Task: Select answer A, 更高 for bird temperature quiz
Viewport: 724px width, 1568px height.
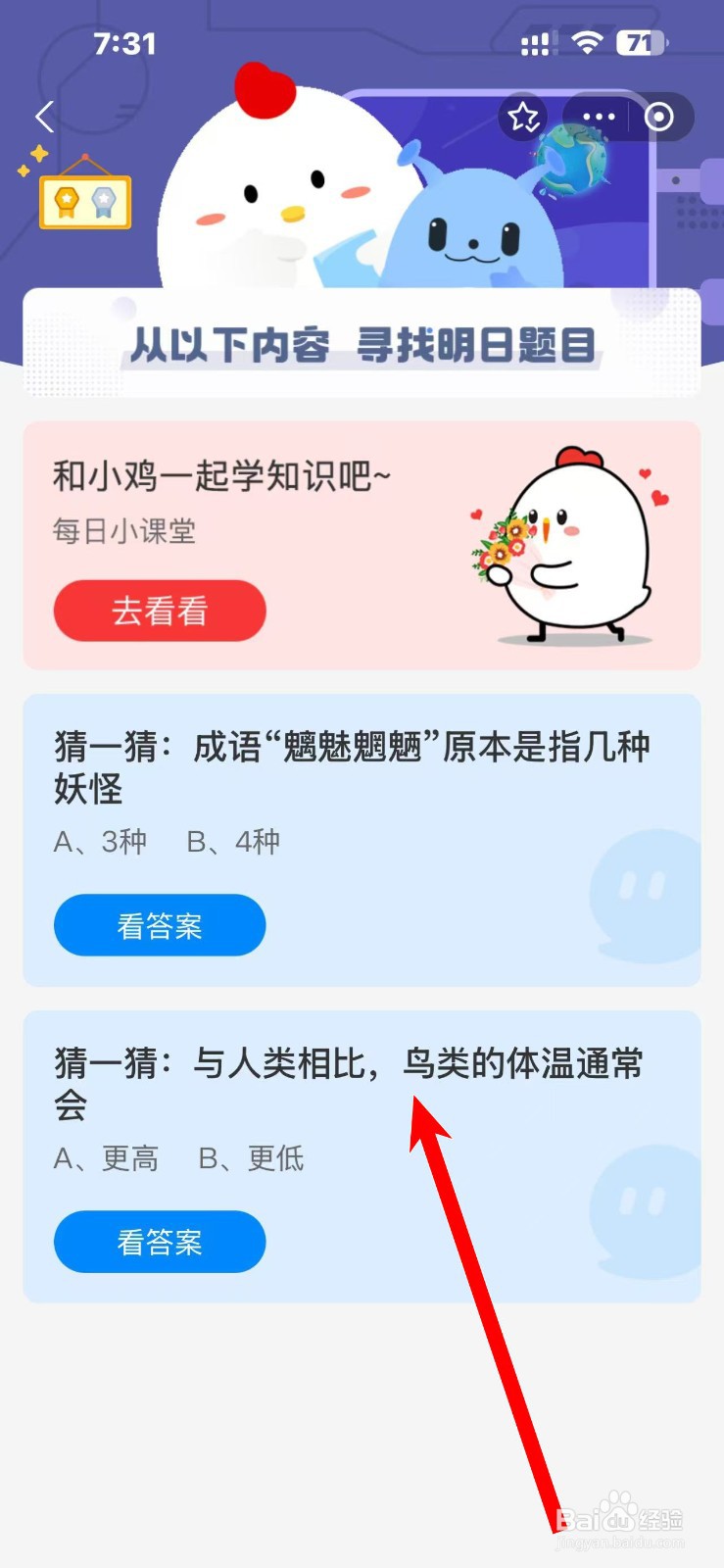Action: click(x=108, y=1159)
